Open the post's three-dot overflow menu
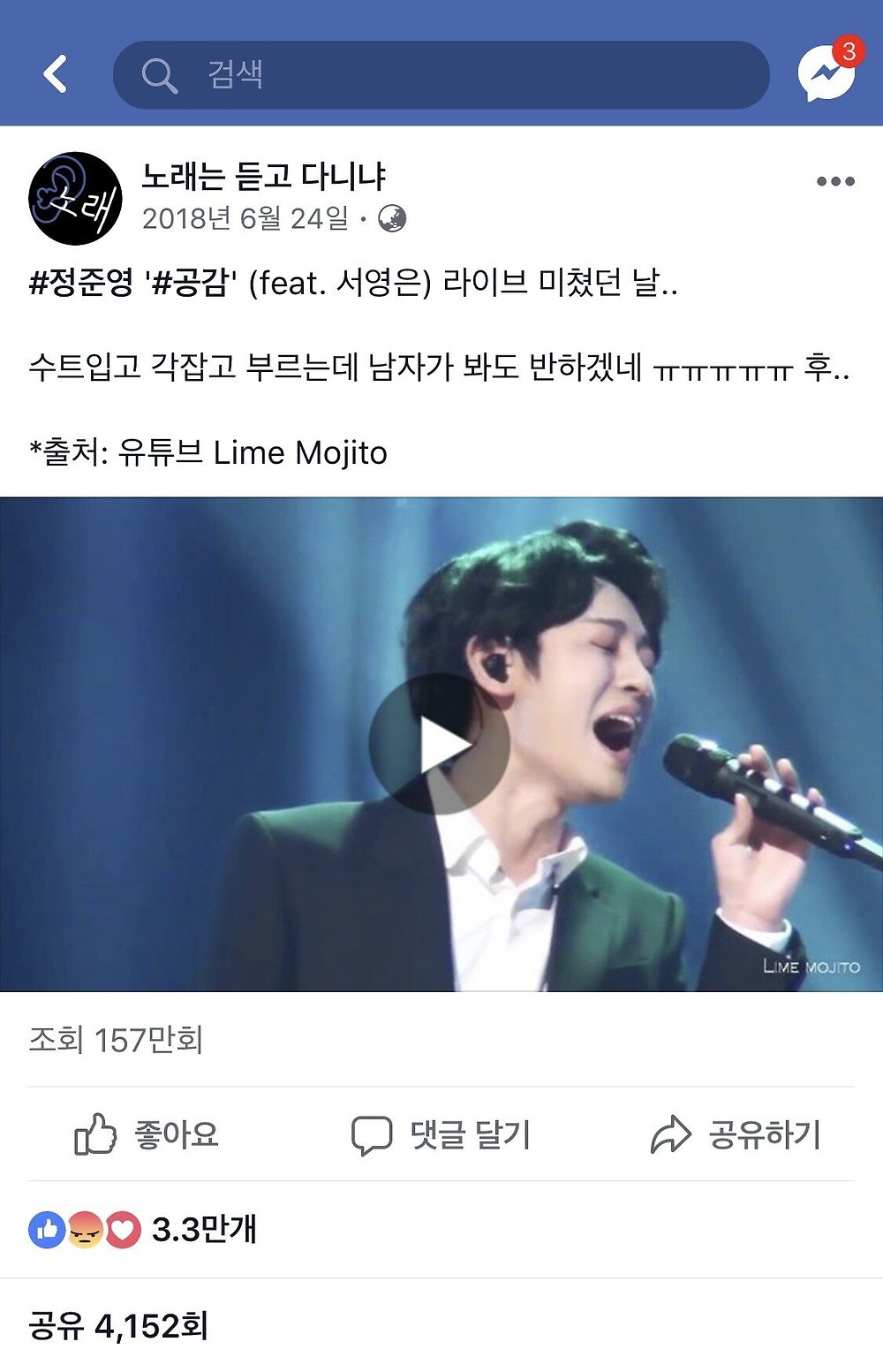Viewport: 883px width, 1372px height. click(834, 182)
